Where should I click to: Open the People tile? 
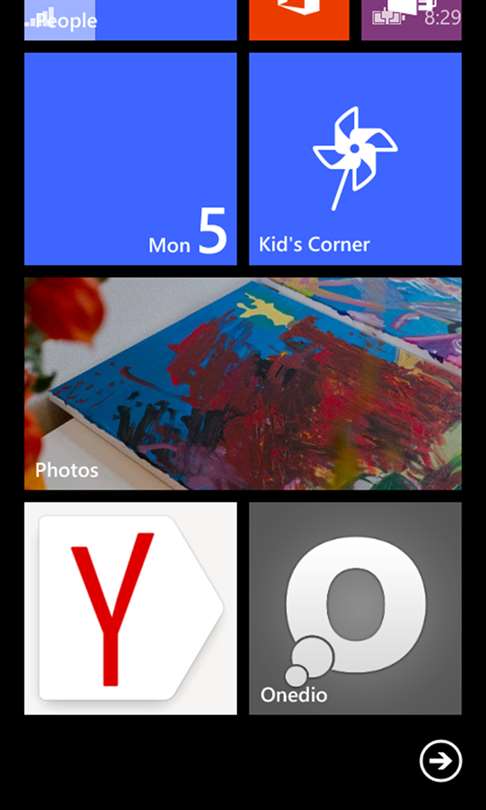(x=130, y=20)
